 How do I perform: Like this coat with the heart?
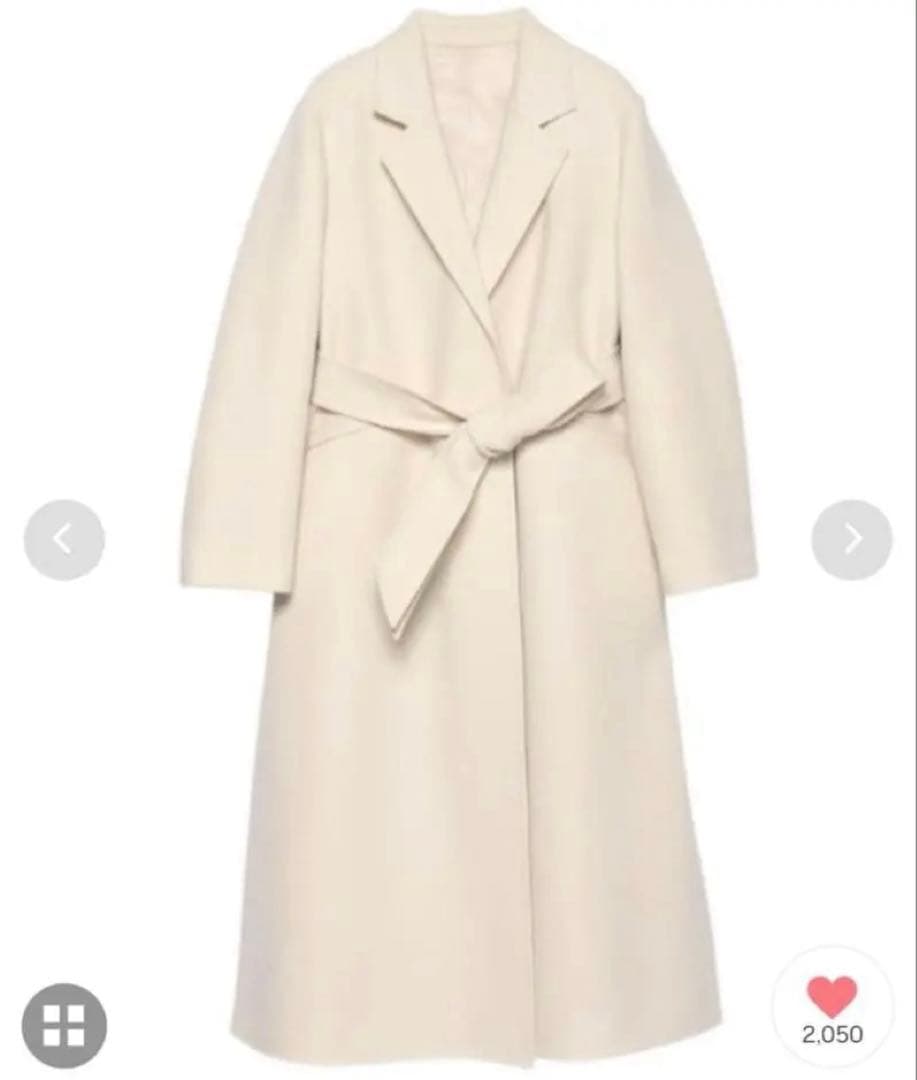coord(832,999)
